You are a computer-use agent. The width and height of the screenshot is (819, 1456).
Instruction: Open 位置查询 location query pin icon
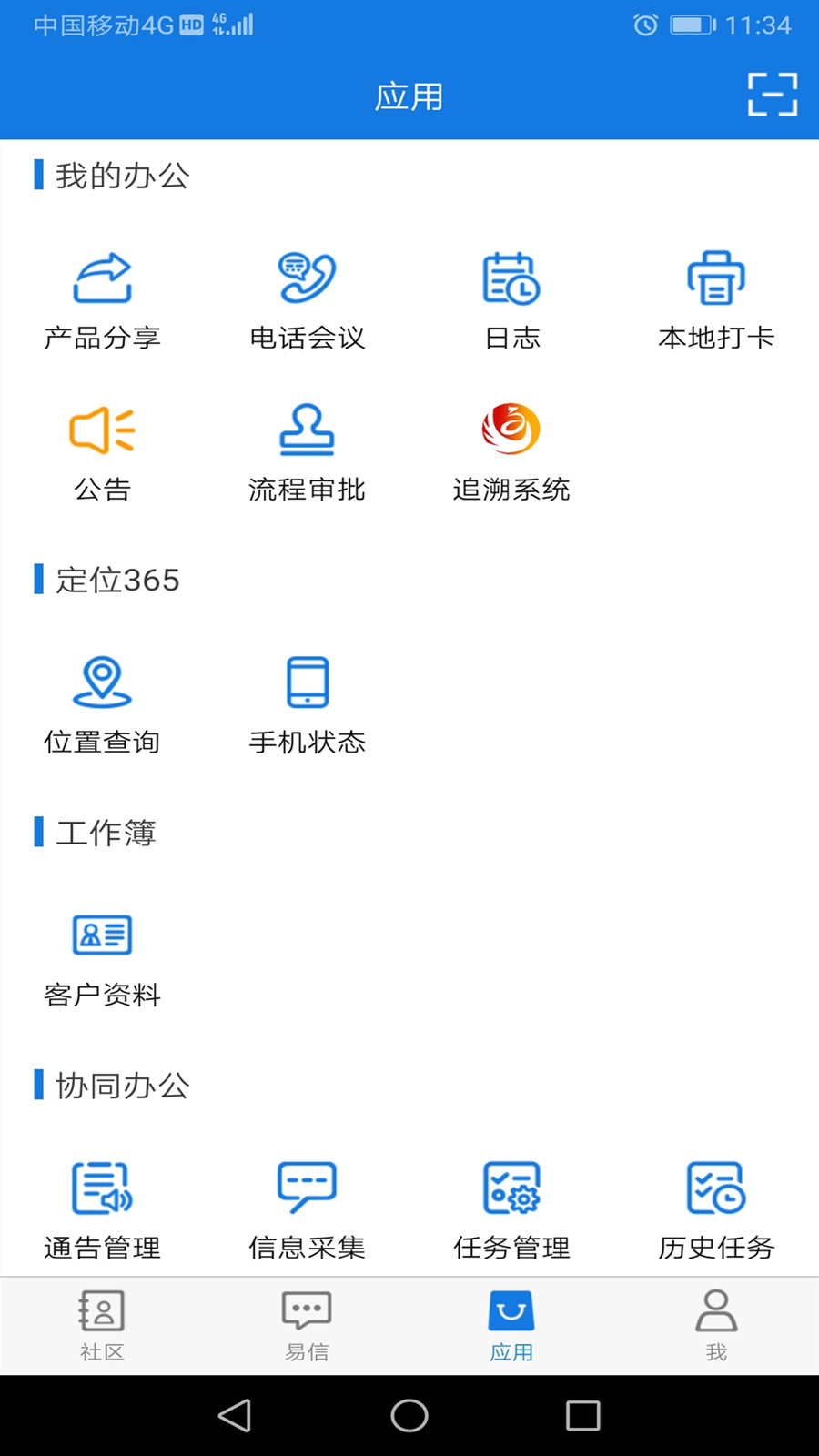tap(102, 682)
